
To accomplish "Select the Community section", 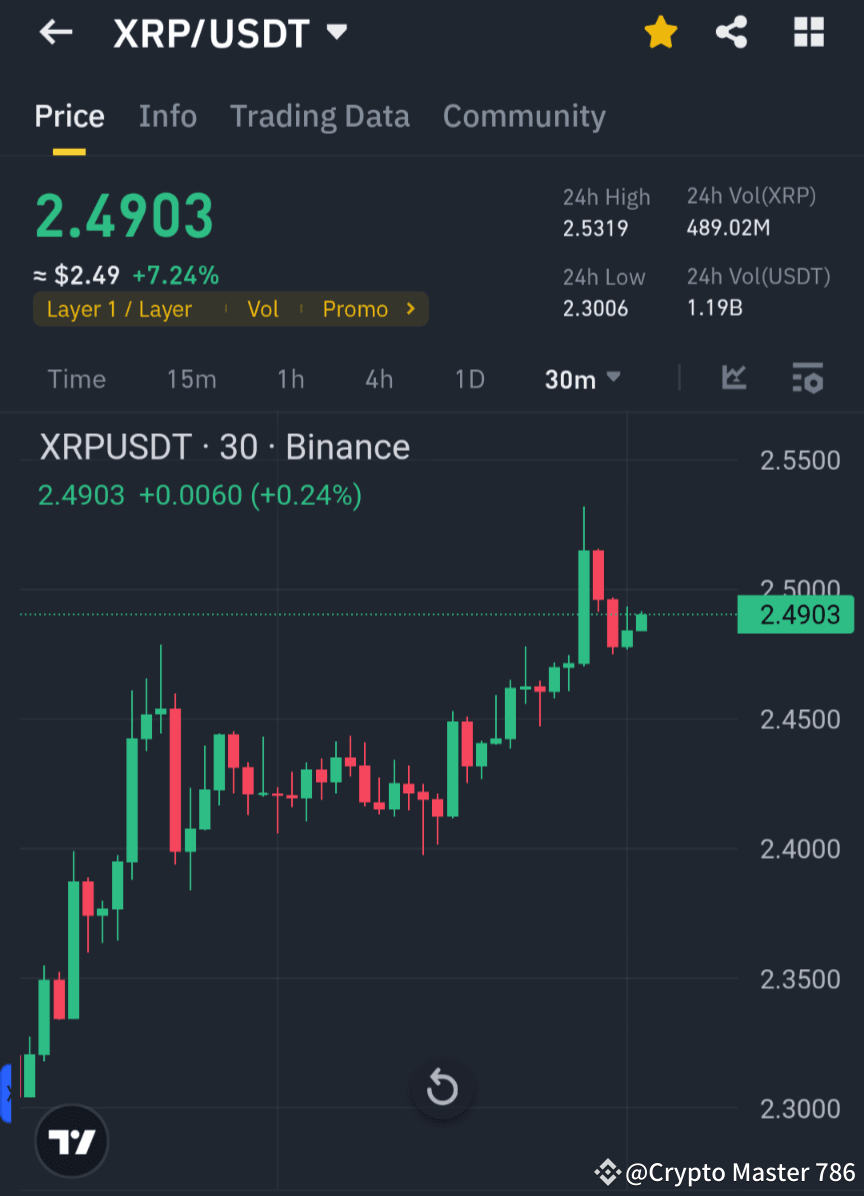I will (x=523, y=116).
